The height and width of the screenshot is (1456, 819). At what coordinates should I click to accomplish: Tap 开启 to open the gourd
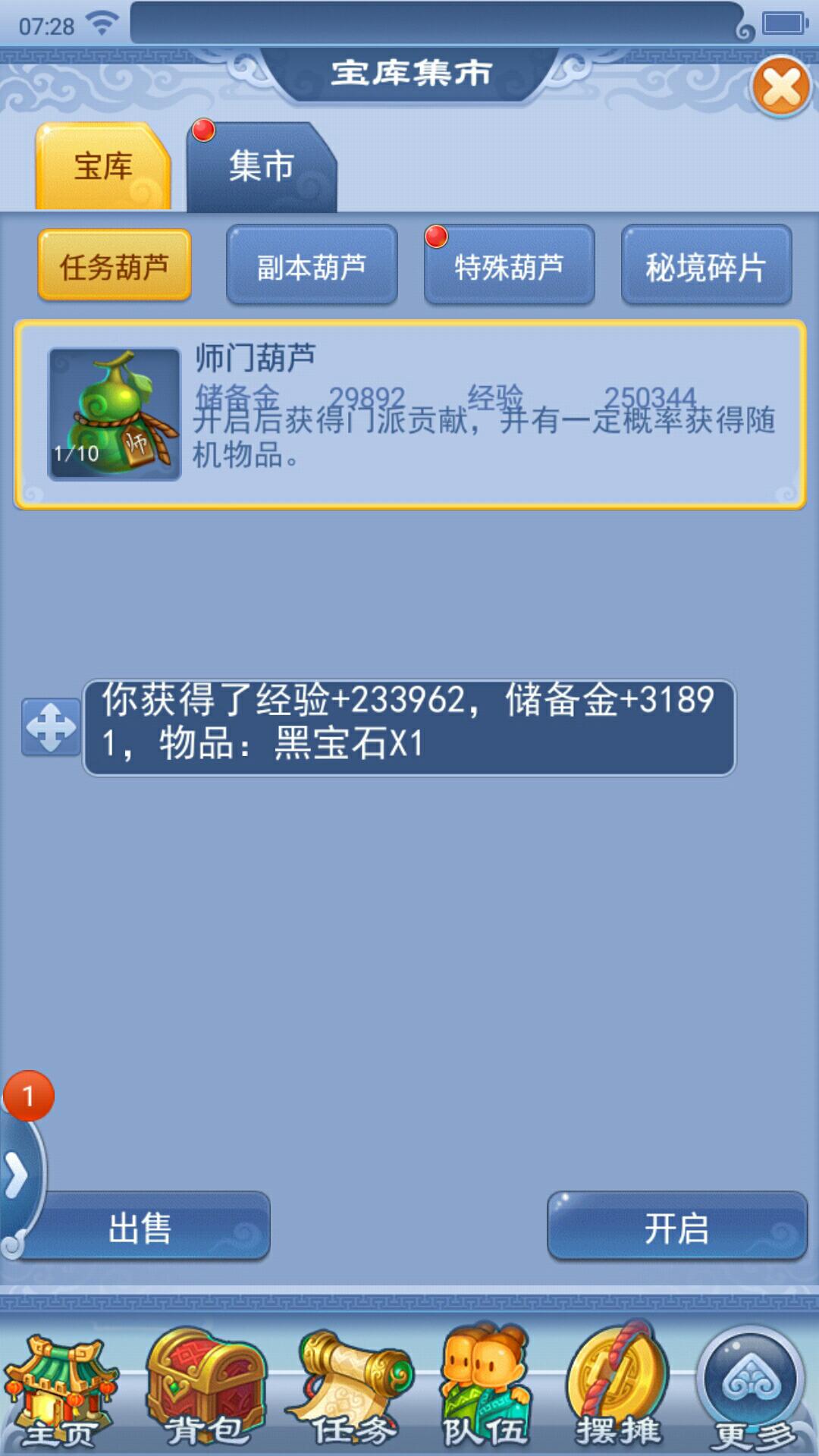pyautogui.click(x=676, y=1228)
